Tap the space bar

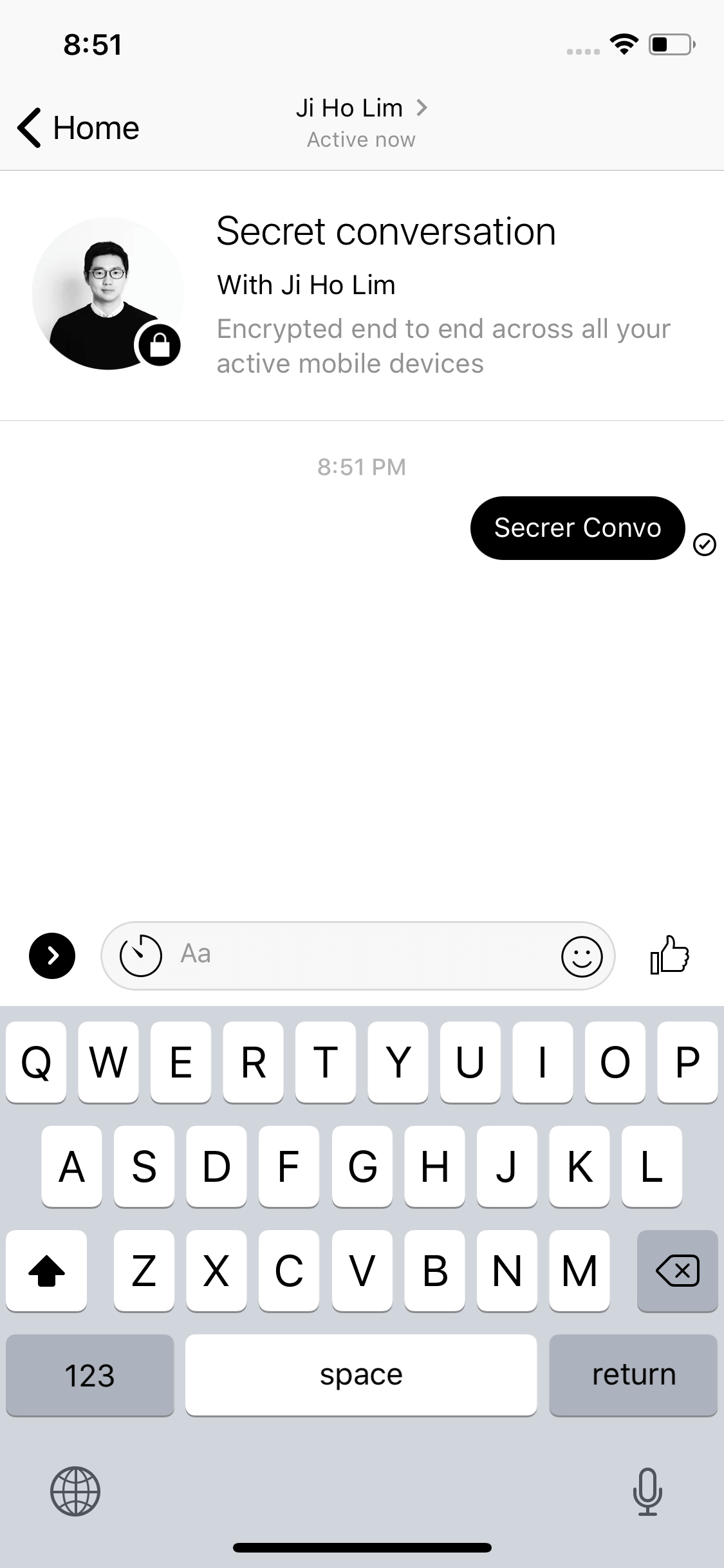(x=361, y=1375)
